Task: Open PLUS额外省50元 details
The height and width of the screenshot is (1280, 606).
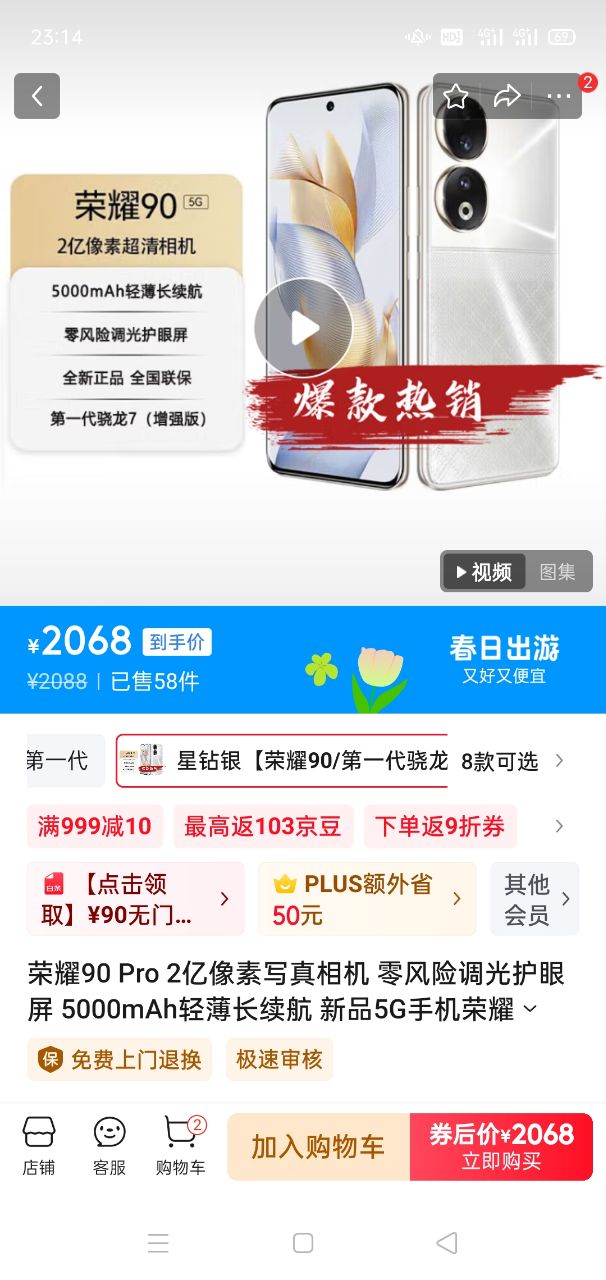Action: tap(367, 899)
